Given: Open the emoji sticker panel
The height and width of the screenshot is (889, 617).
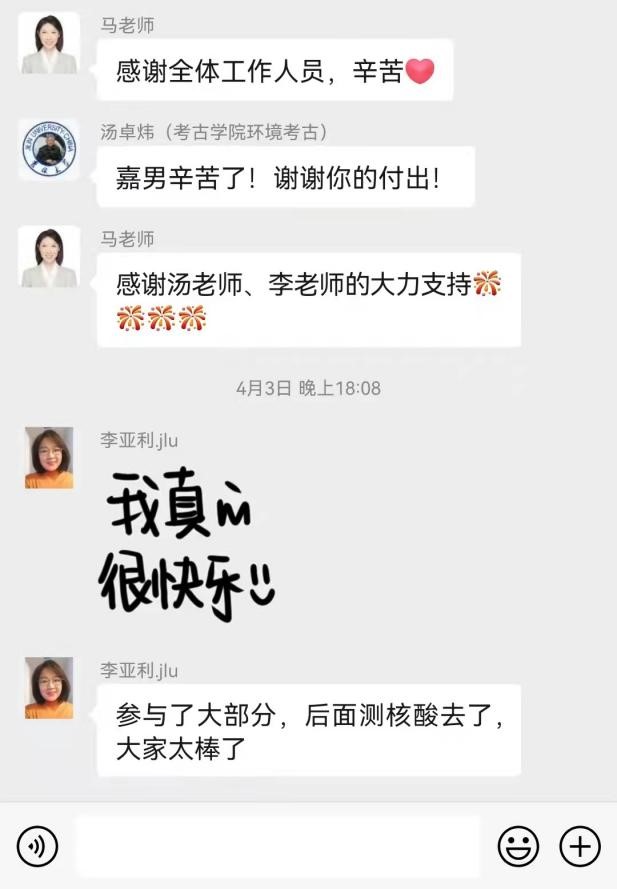Looking at the screenshot, I should click(x=518, y=847).
